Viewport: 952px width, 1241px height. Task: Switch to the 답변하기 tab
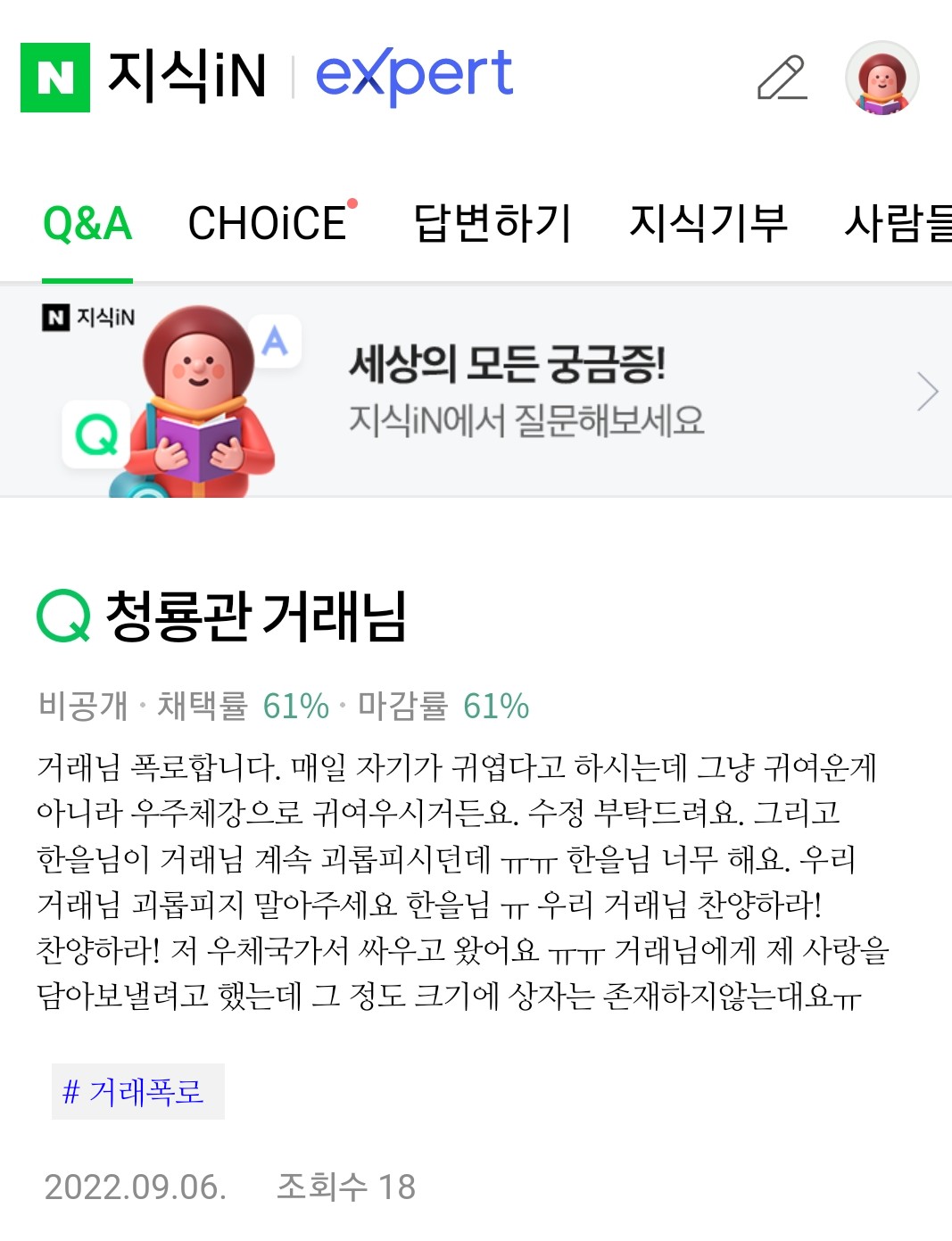tap(493, 223)
